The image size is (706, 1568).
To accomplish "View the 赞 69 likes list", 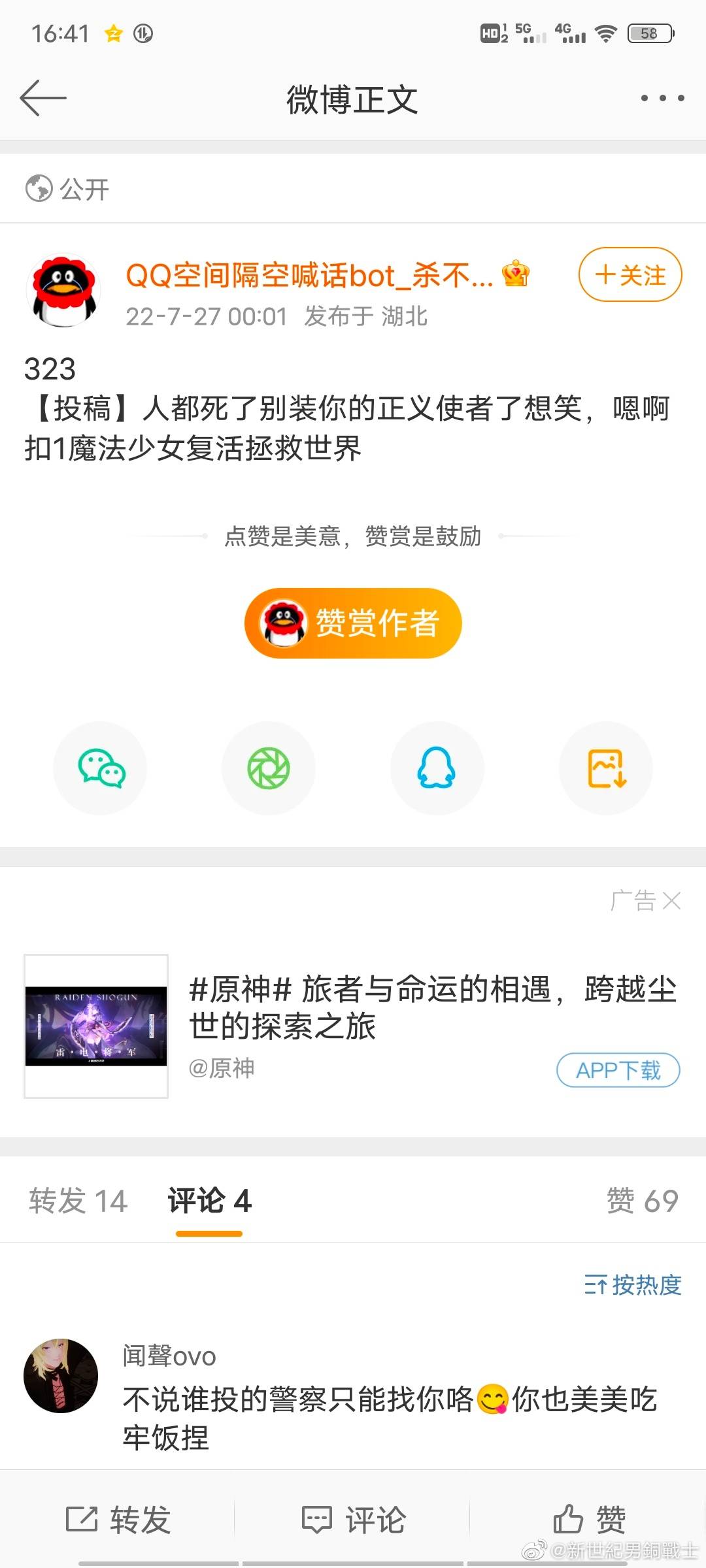I will click(642, 1201).
